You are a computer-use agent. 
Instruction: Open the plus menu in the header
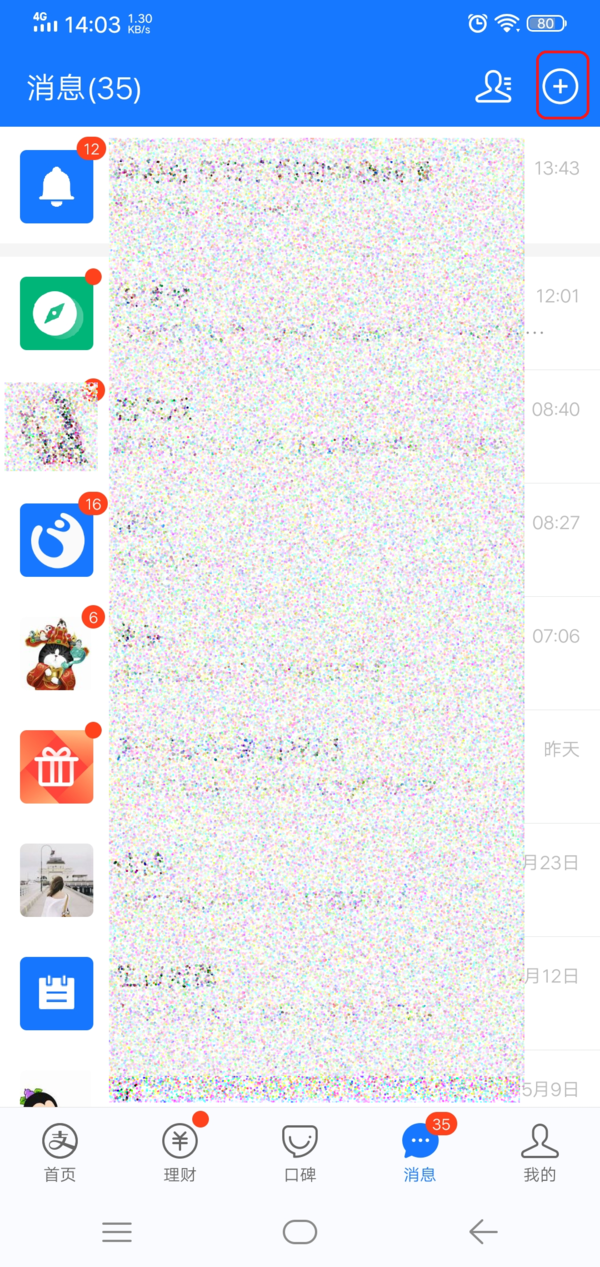pyautogui.click(x=560, y=87)
